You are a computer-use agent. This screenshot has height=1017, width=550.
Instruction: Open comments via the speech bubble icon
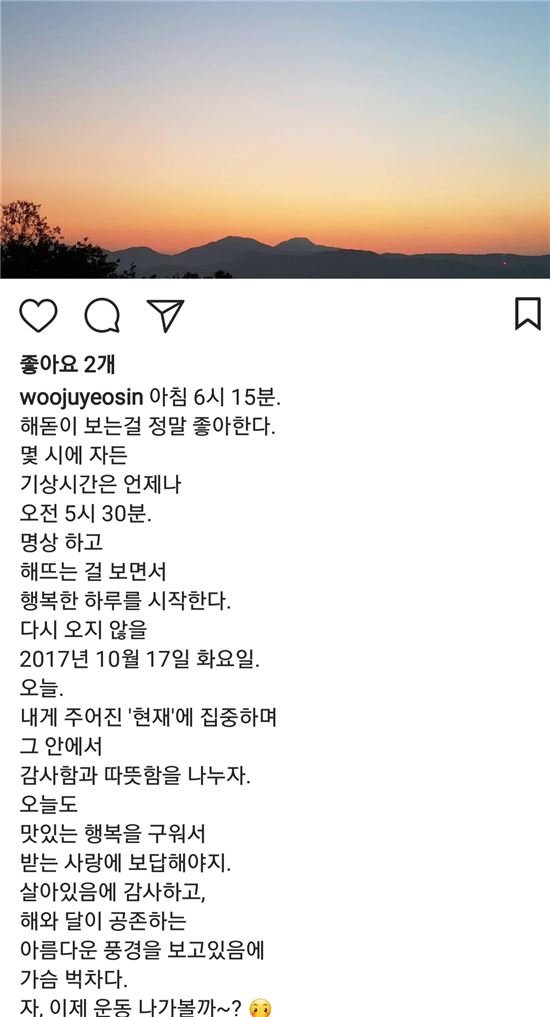tap(102, 316)
